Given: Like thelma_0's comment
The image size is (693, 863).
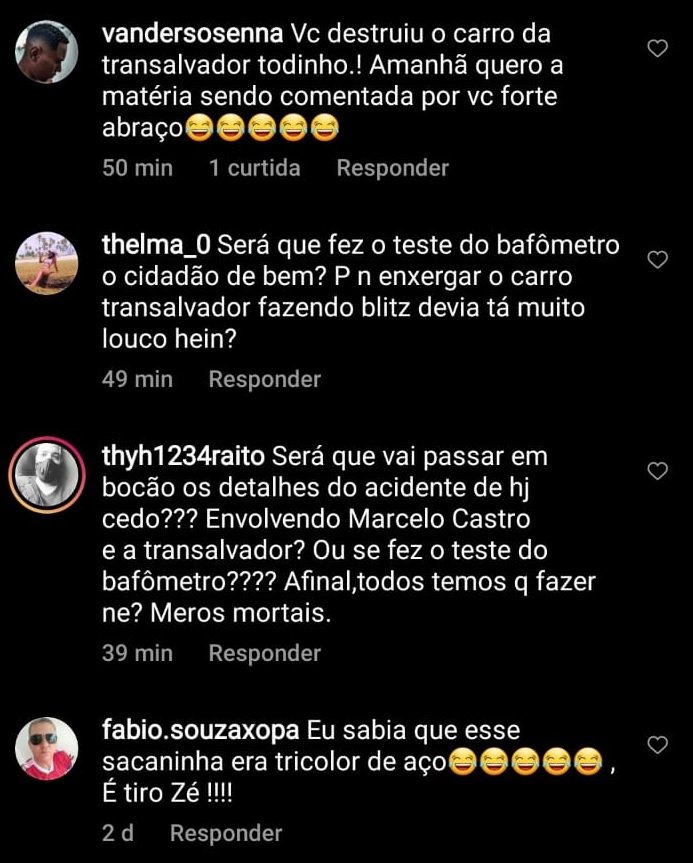Looking at the screenshot, I should click(x=658, y=260).
